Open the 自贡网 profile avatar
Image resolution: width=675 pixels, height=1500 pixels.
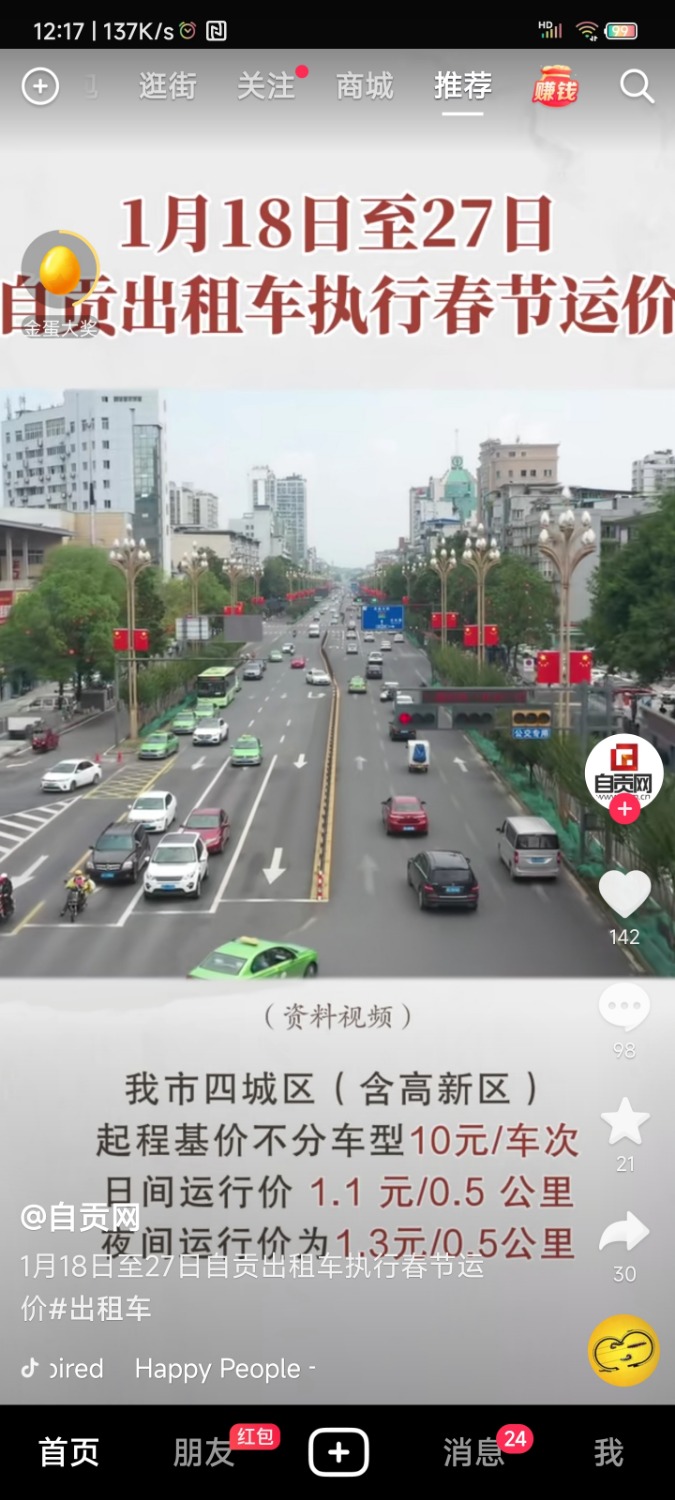point(624,771)
